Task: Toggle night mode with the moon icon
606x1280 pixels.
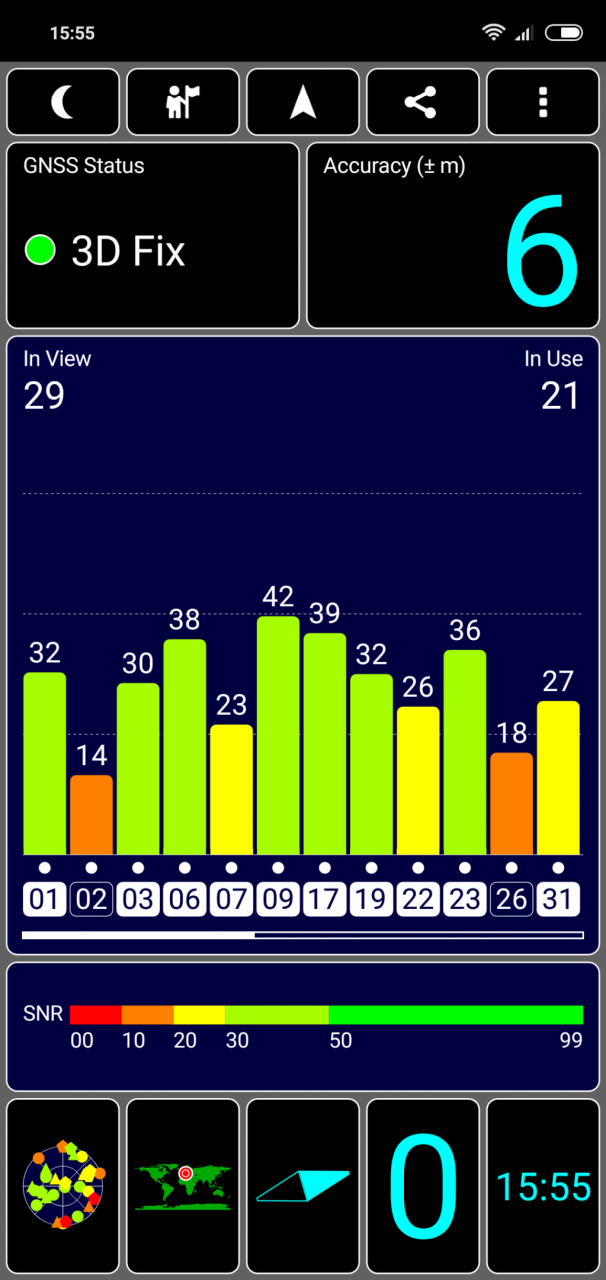Action: [63, 102]
